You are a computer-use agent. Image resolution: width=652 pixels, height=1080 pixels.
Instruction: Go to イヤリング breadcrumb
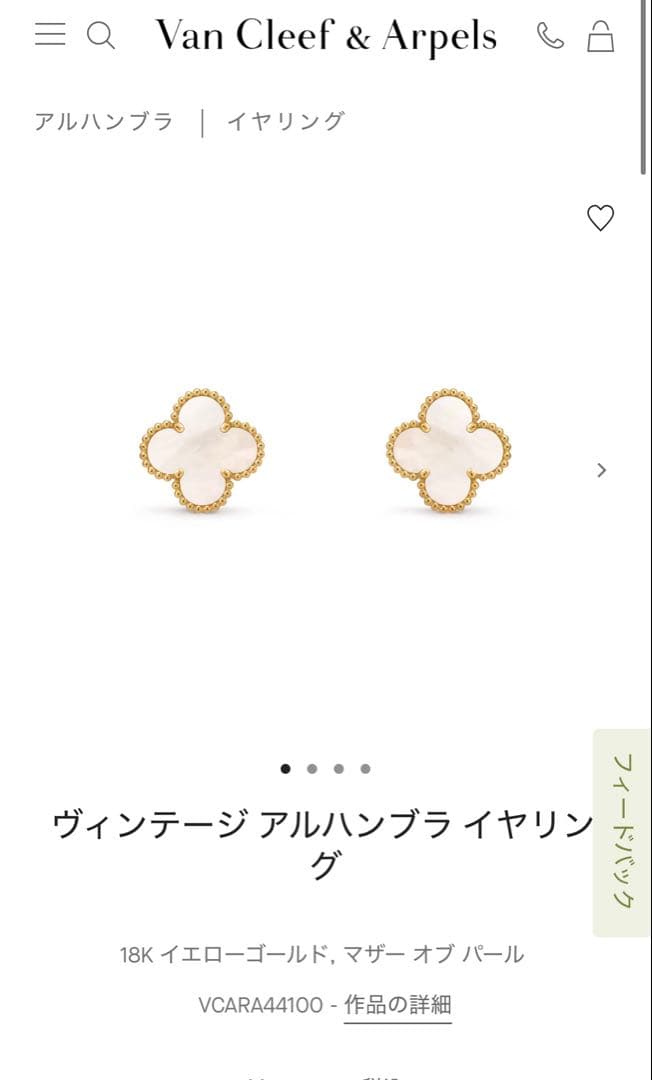[x=286, y=122]
